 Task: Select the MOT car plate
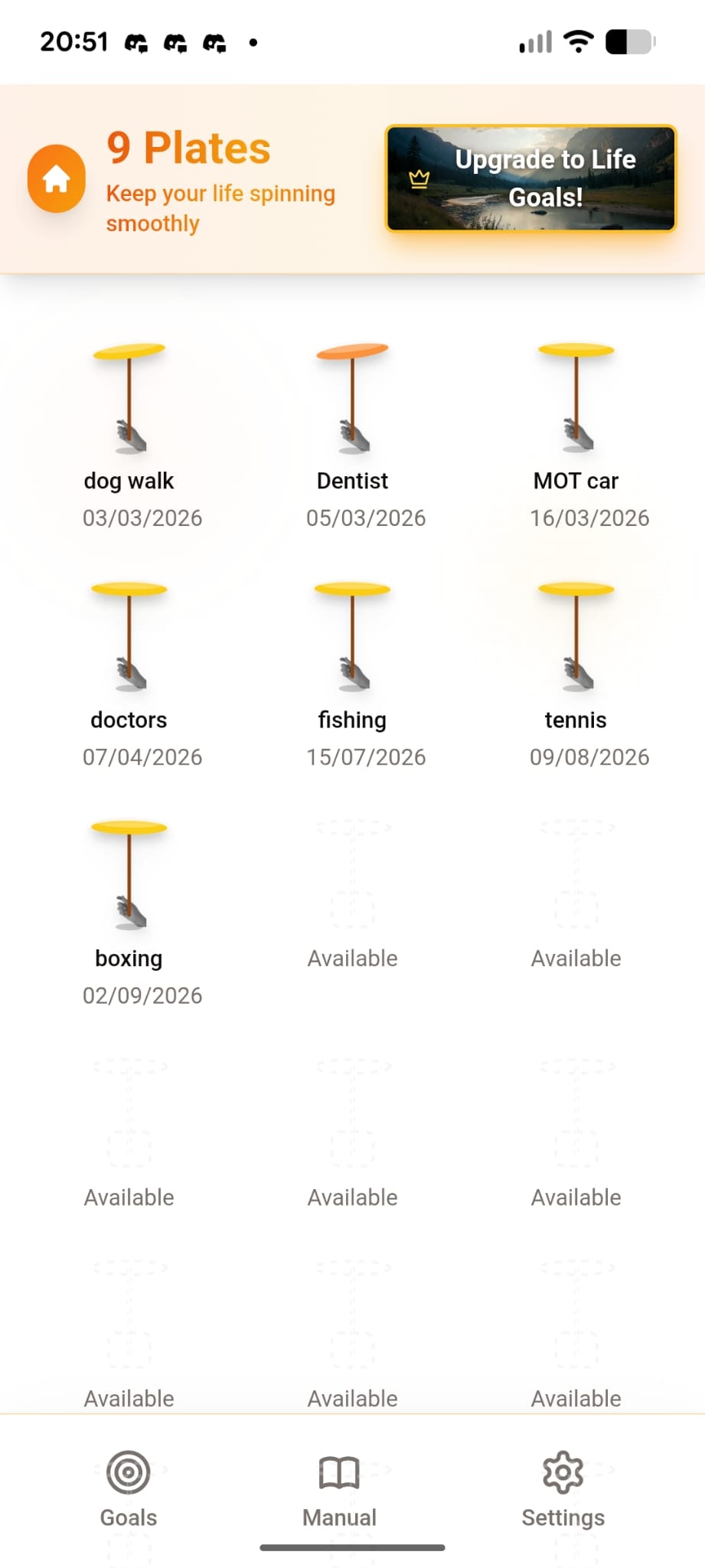pyautogui.click(x=576, y=429)
